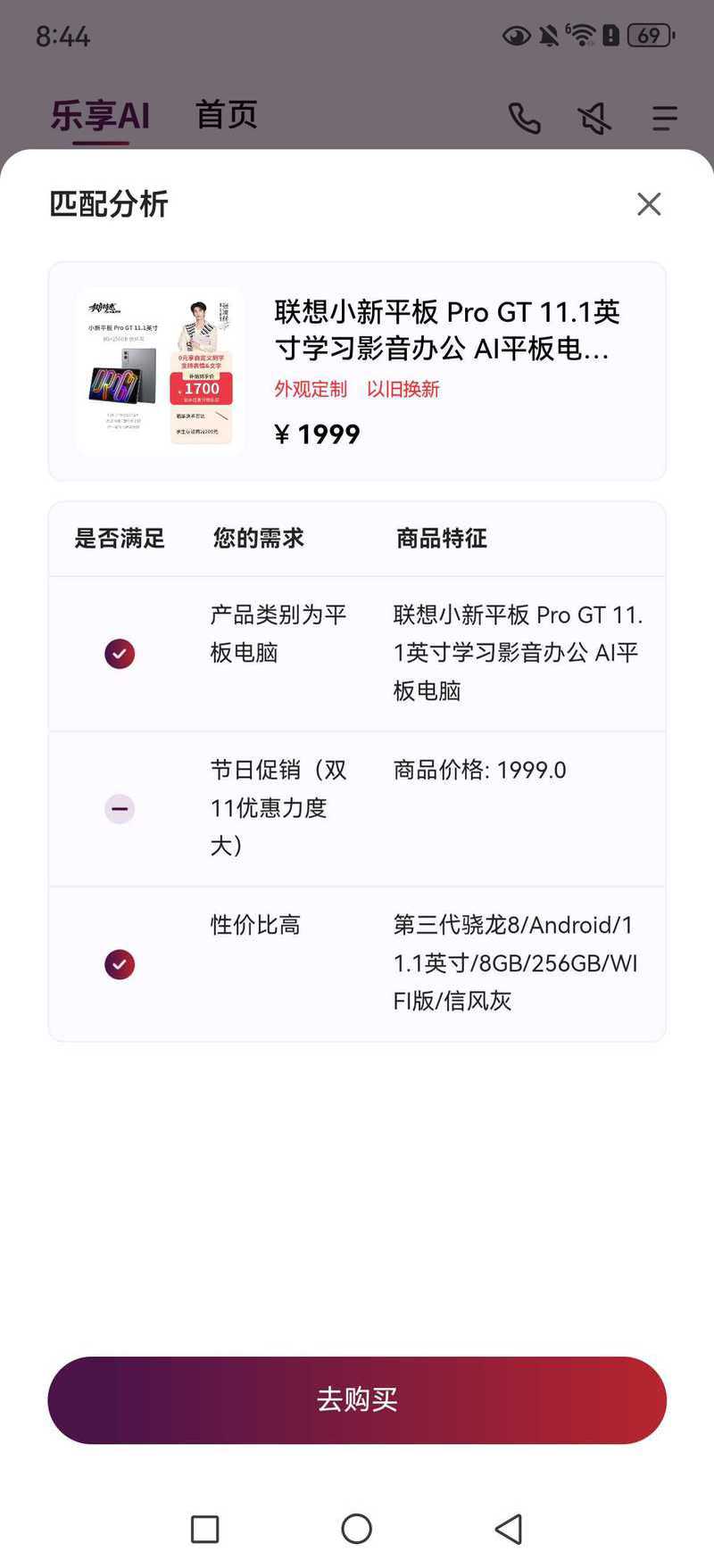Screen dimensions: 714x1568
Task: Start a phone call via the handset icon
Action: pyautogui.click(x=525, y=118)
